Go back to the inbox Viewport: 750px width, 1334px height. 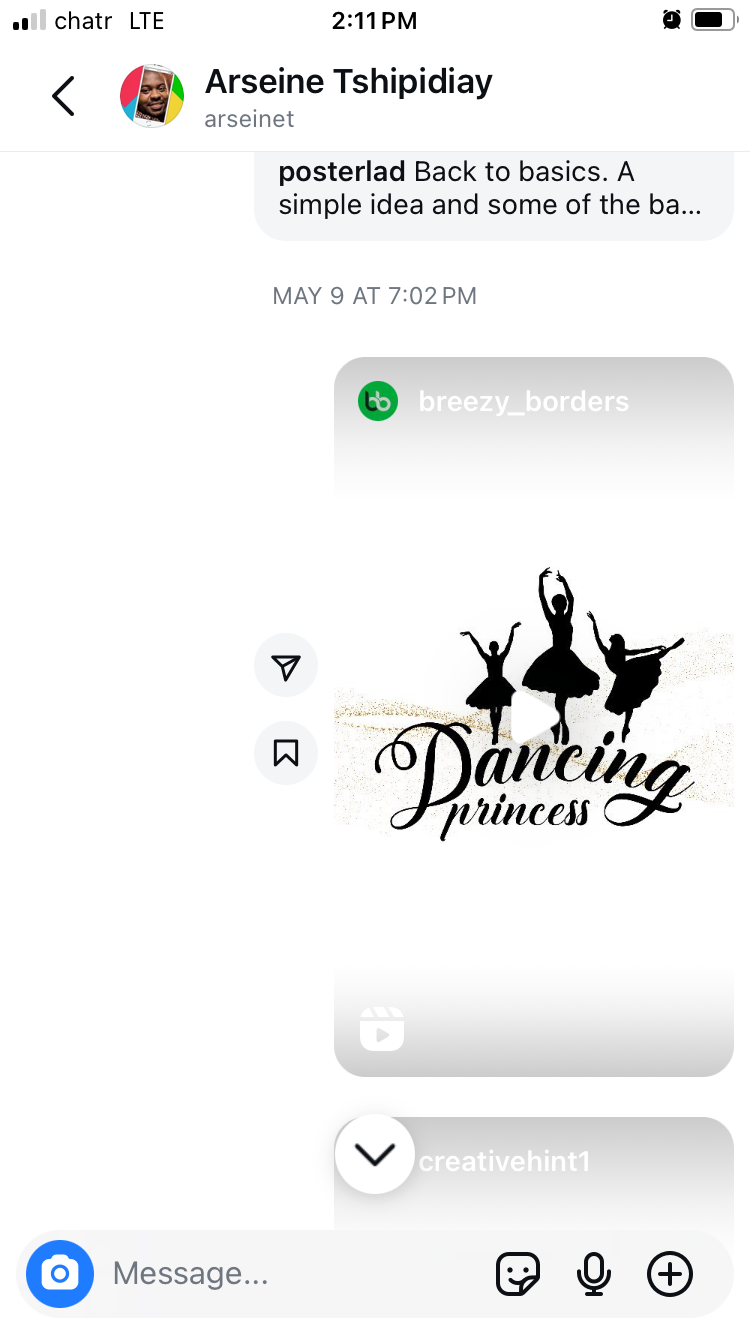[63, 96]
